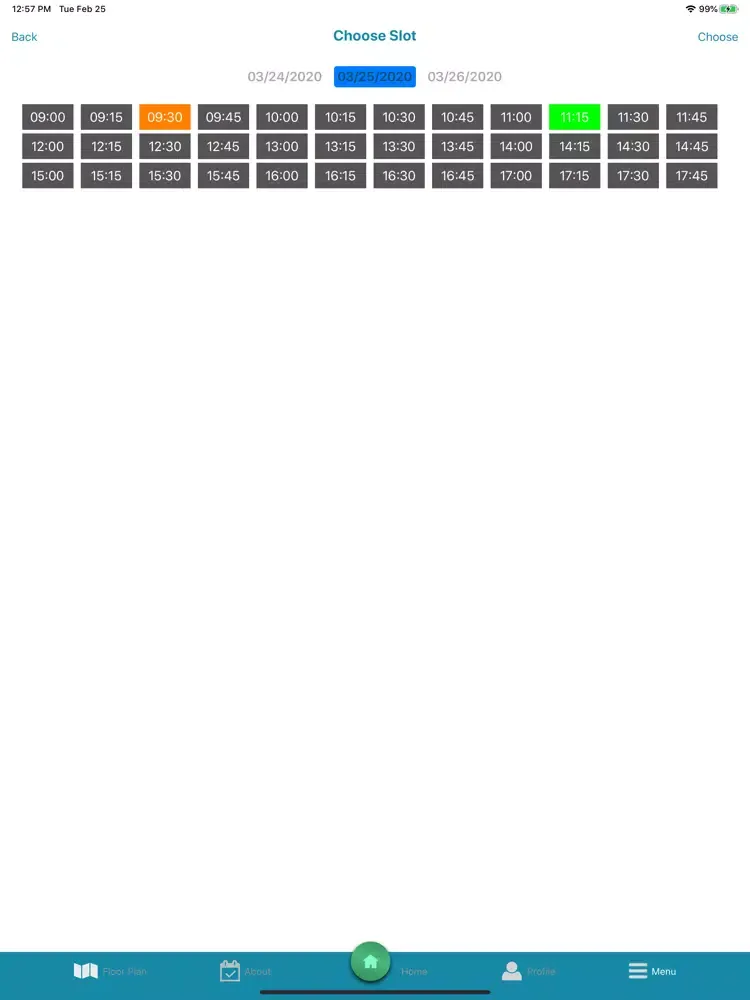This screenshot has height=1000, width=750.
Task: Select the 12:00 time slot
Action: [x=48, y=146]
